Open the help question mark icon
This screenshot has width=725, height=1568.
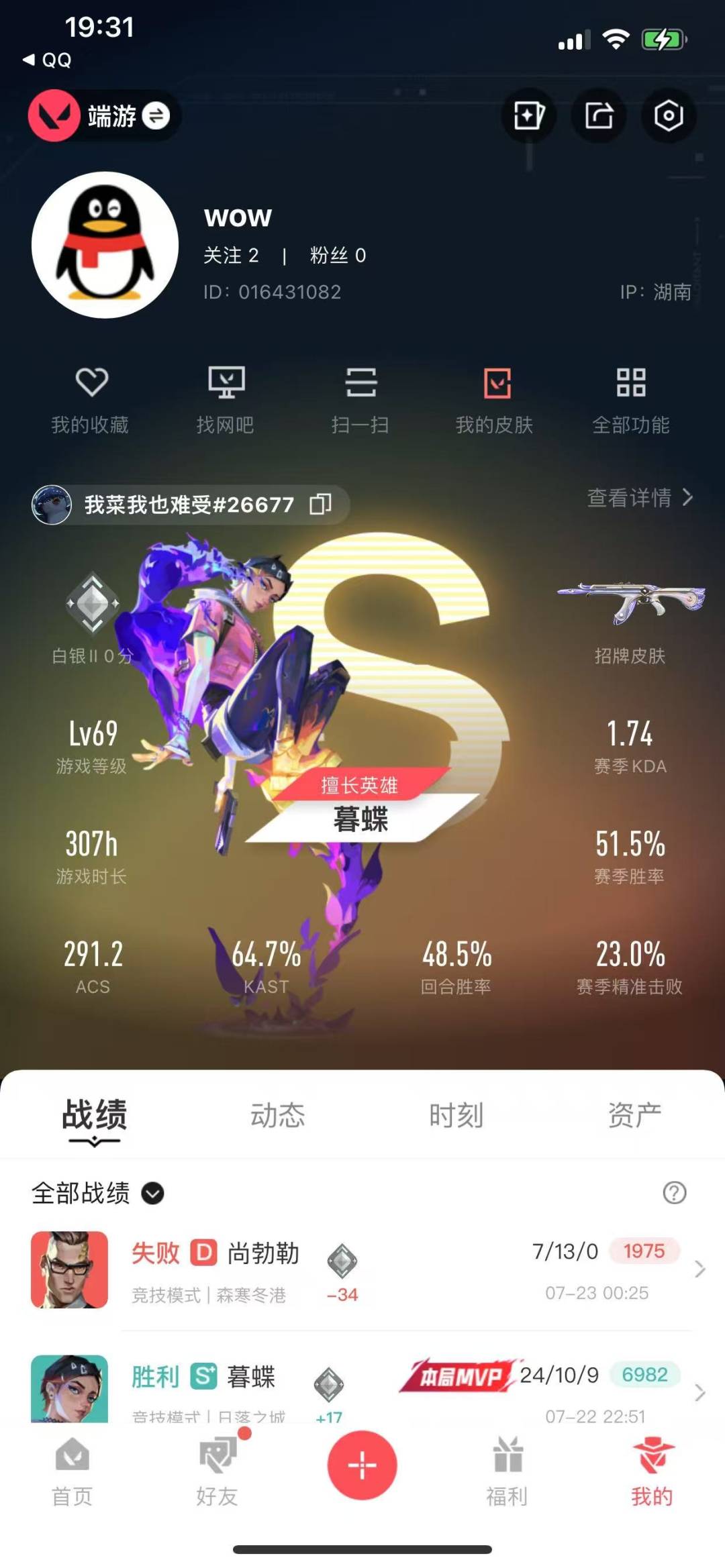[x=675, y=1192]
